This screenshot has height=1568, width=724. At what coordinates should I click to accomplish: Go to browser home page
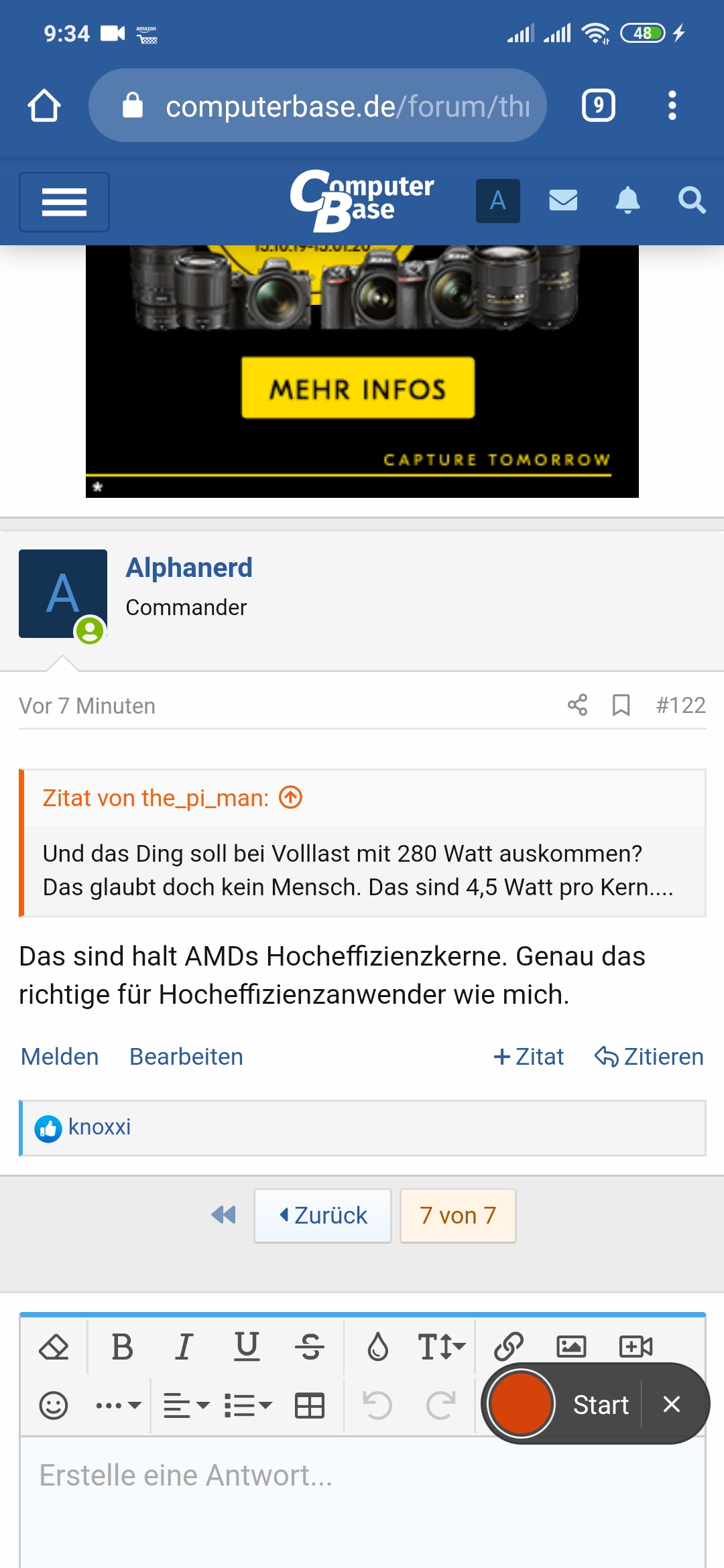point(44,106)
